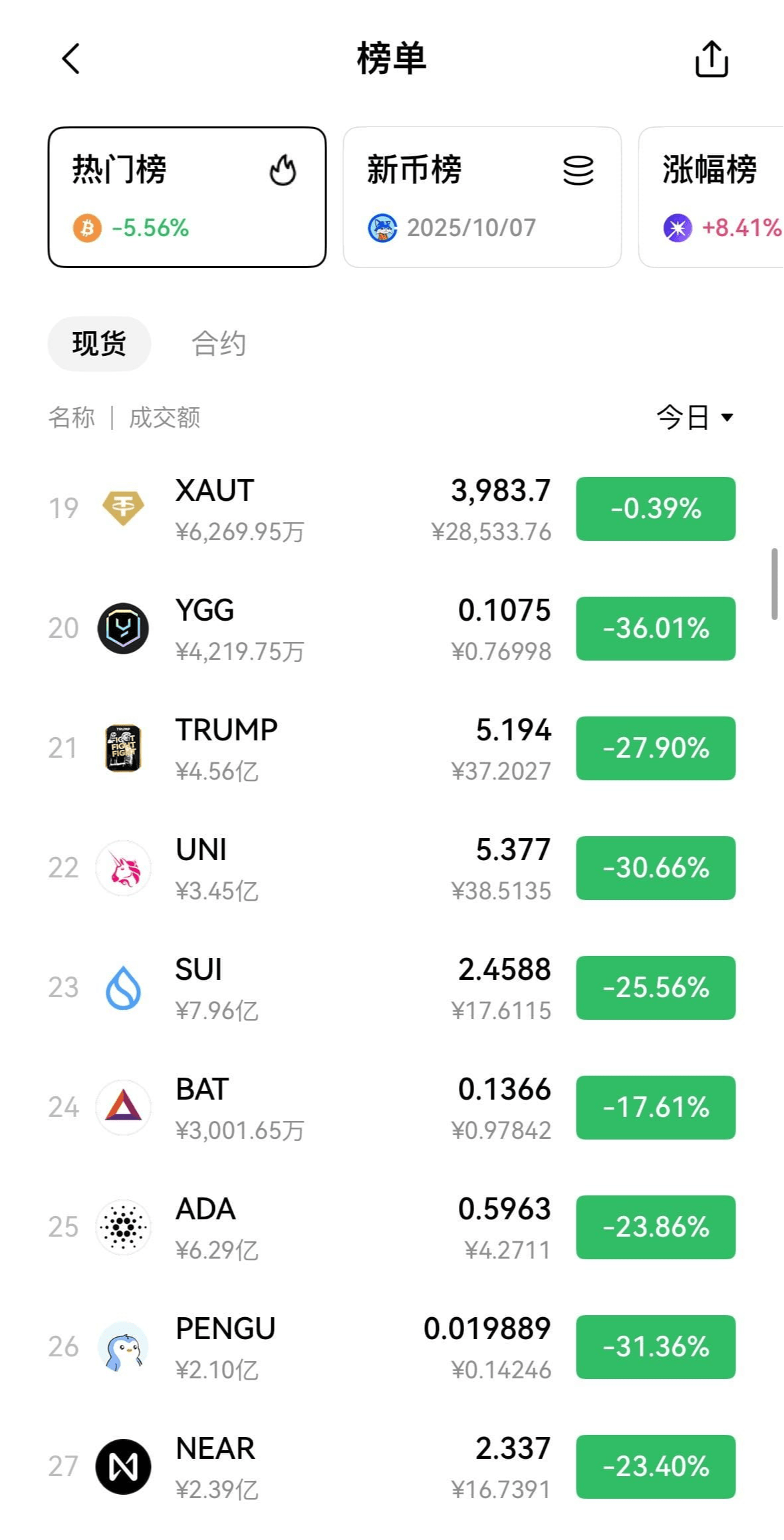The height and width of the screenshot is (1540, 784).
Task: Switch to the 涨幅榜 card
Action: click(712, 197)
